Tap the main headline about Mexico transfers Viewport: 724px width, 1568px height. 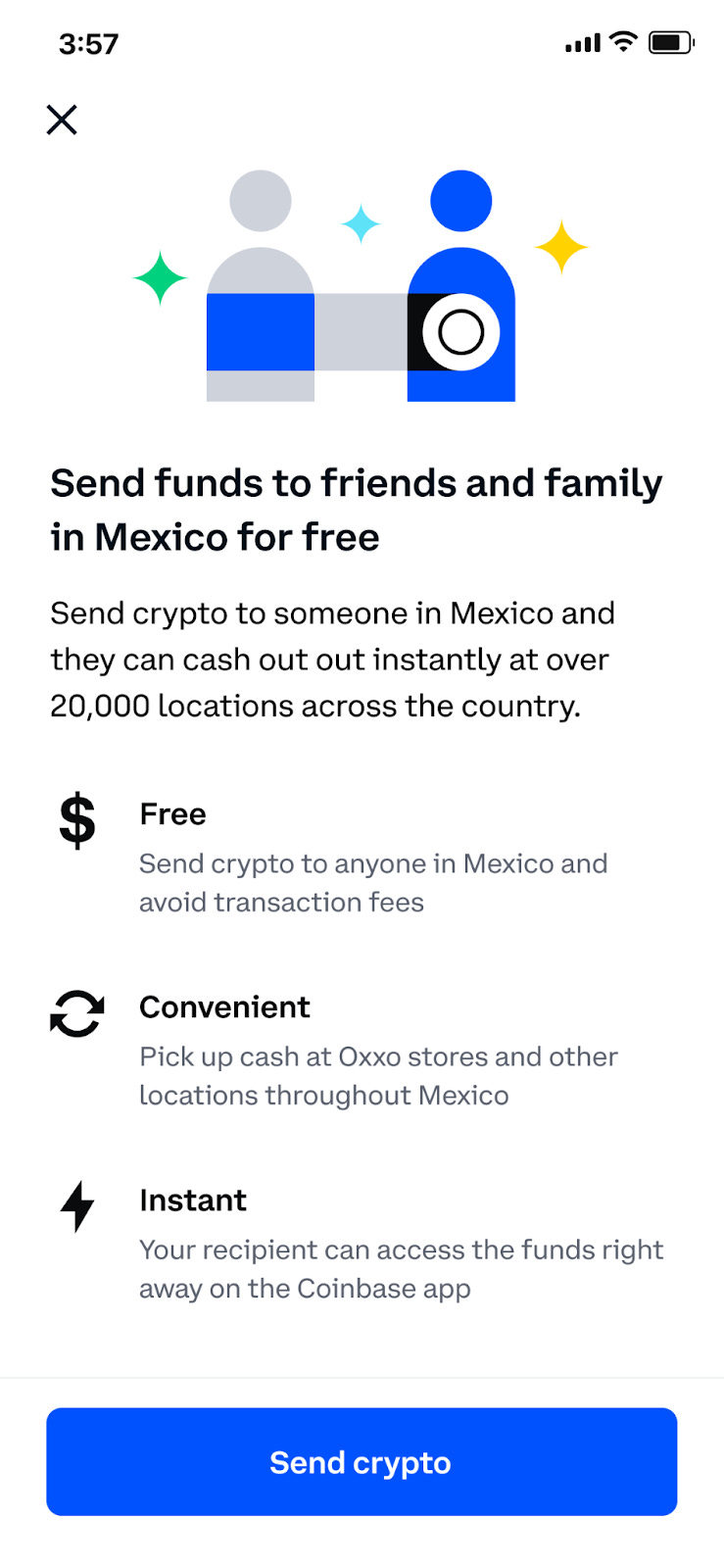pyautogui.click(x=357, y=510)
